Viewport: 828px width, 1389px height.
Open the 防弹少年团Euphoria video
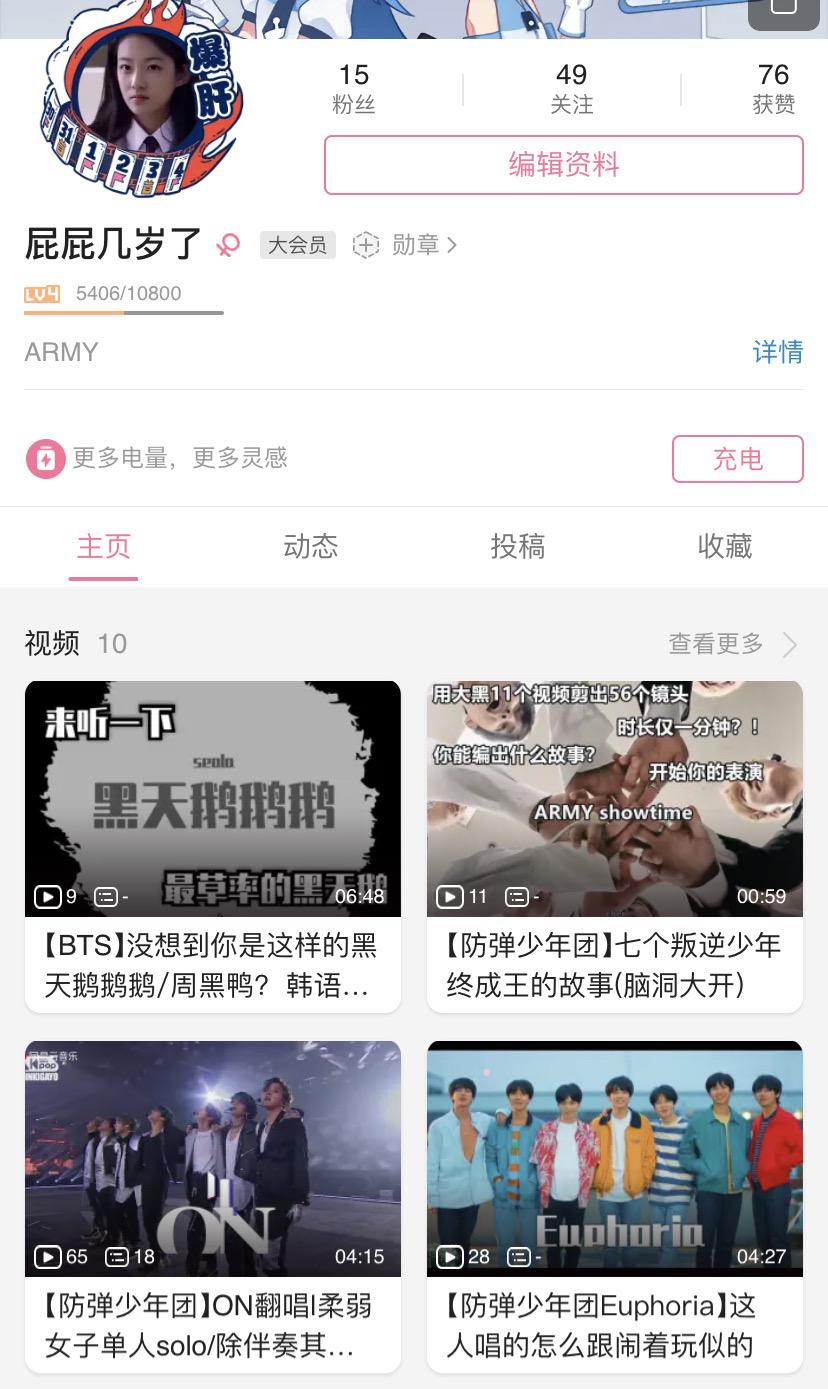[615, 1207]
